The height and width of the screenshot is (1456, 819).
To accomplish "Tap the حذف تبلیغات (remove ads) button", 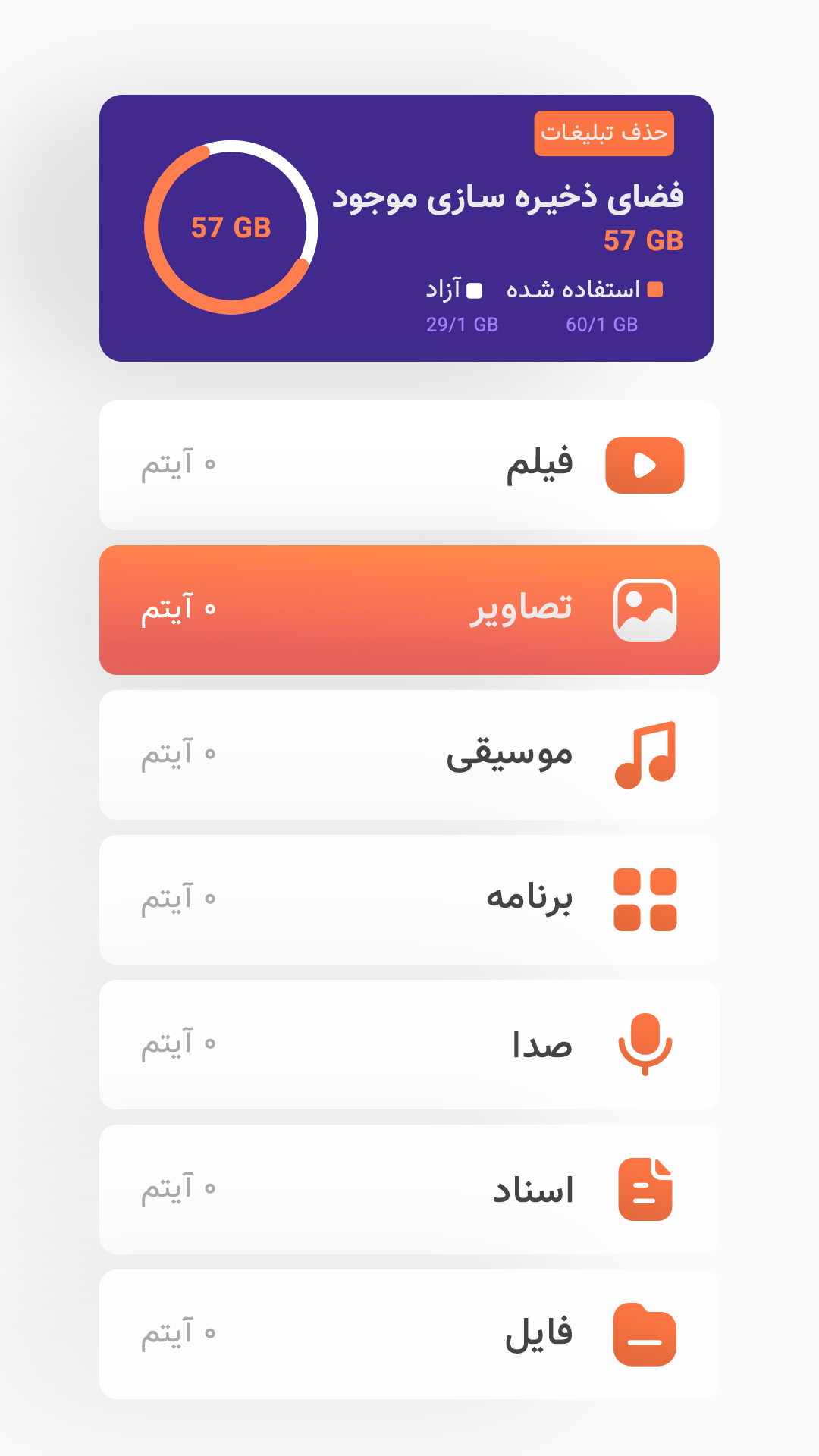I will coord(604,133).
